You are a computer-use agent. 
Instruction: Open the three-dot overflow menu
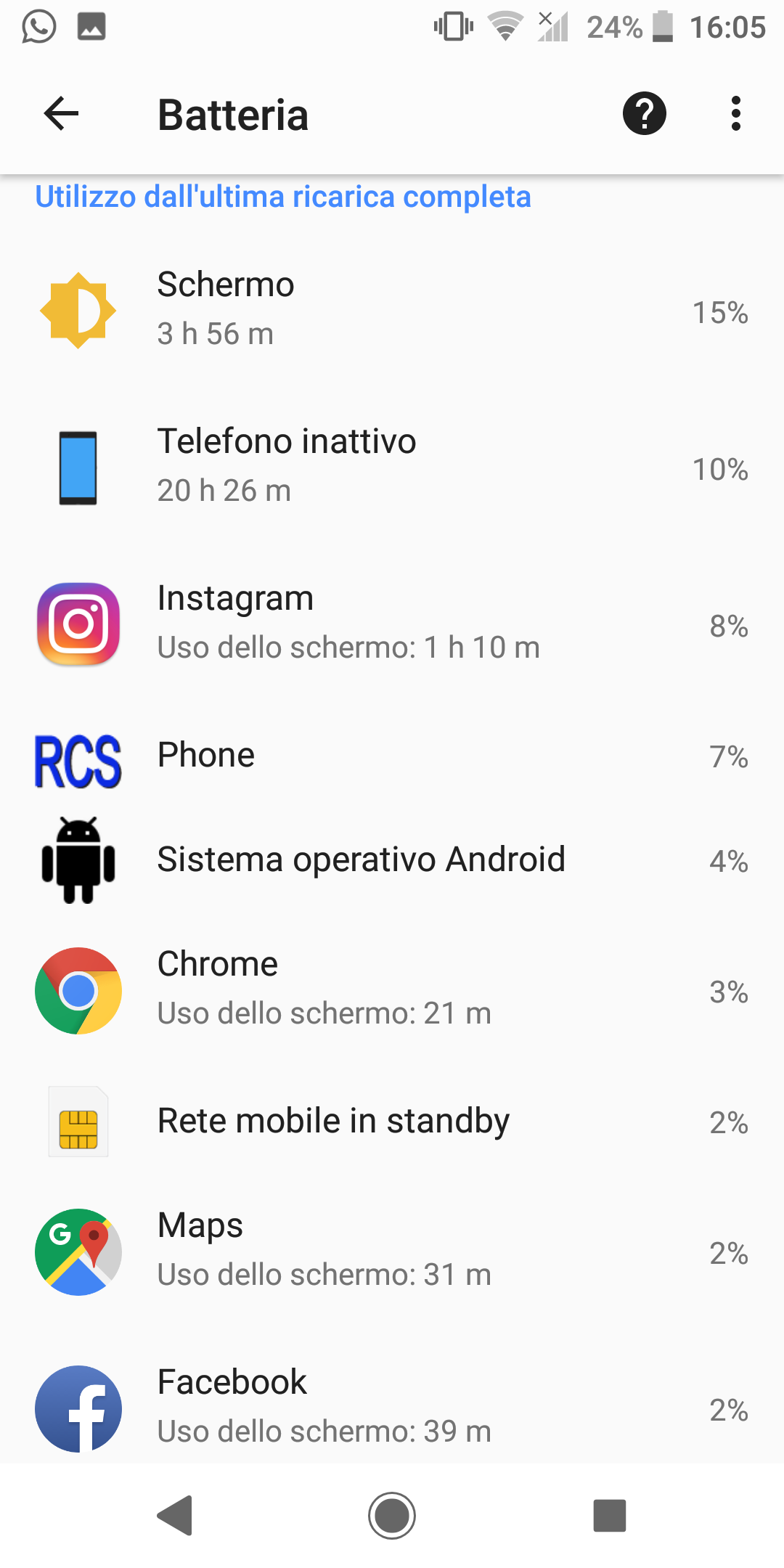click(x=735, y=114)
